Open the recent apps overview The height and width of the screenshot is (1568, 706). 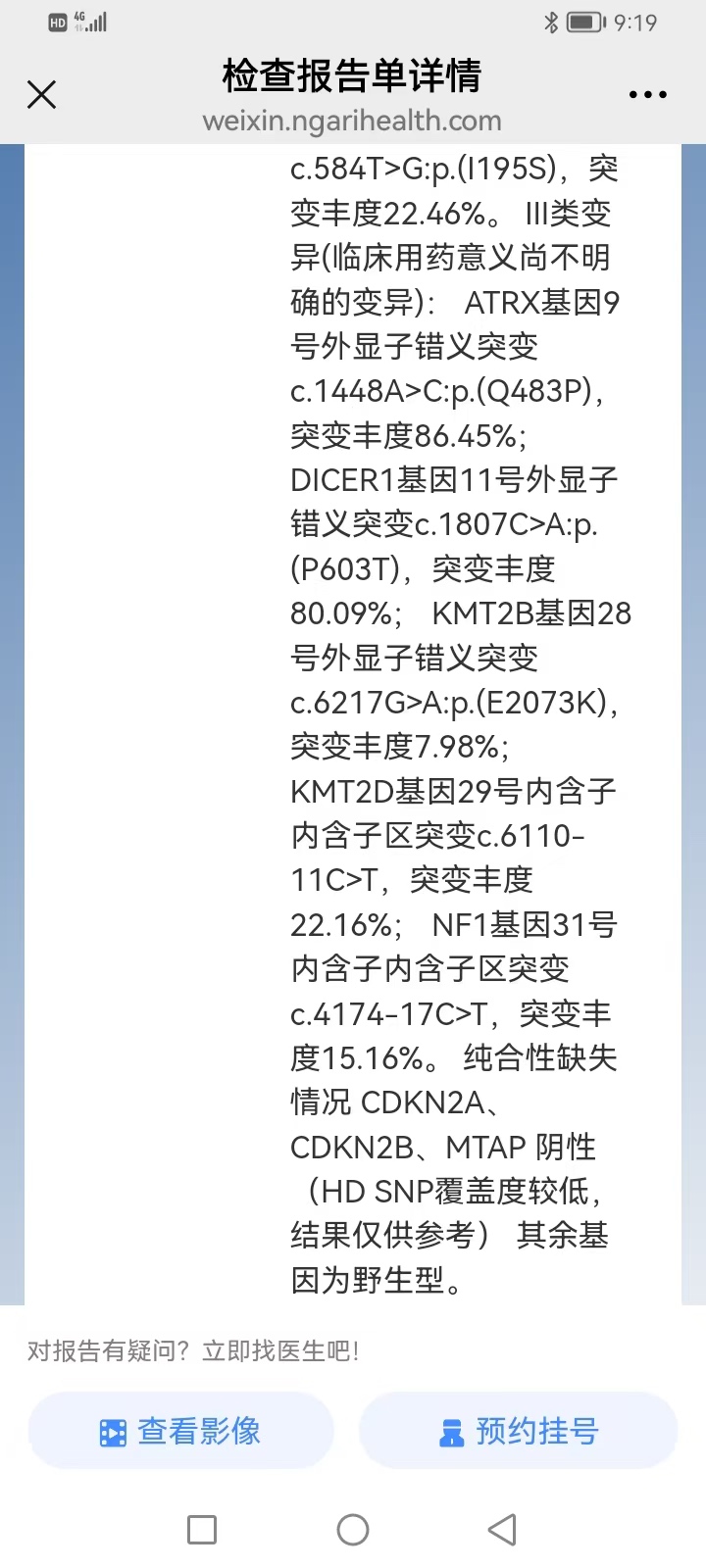point(202,1530)
